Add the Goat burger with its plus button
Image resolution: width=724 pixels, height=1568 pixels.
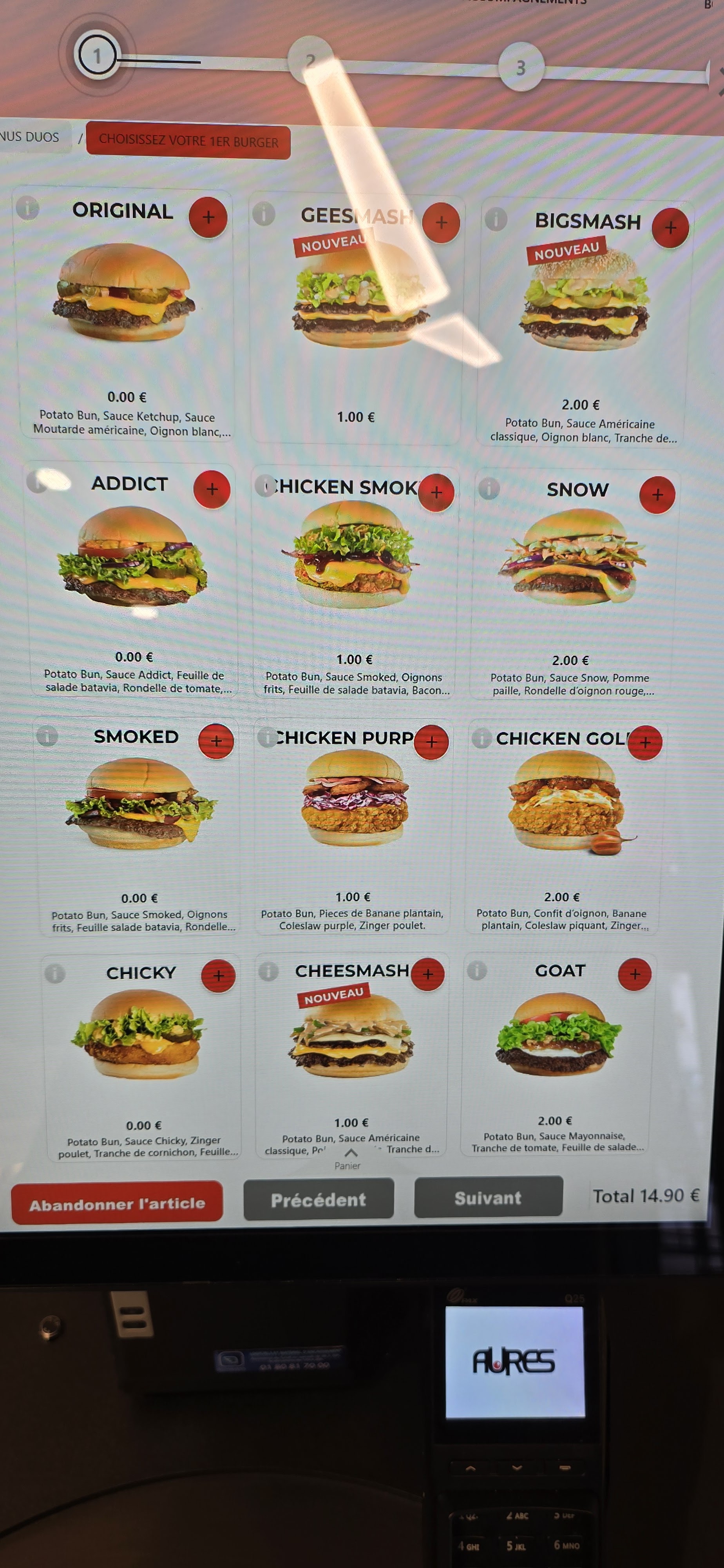pos(635,974)
